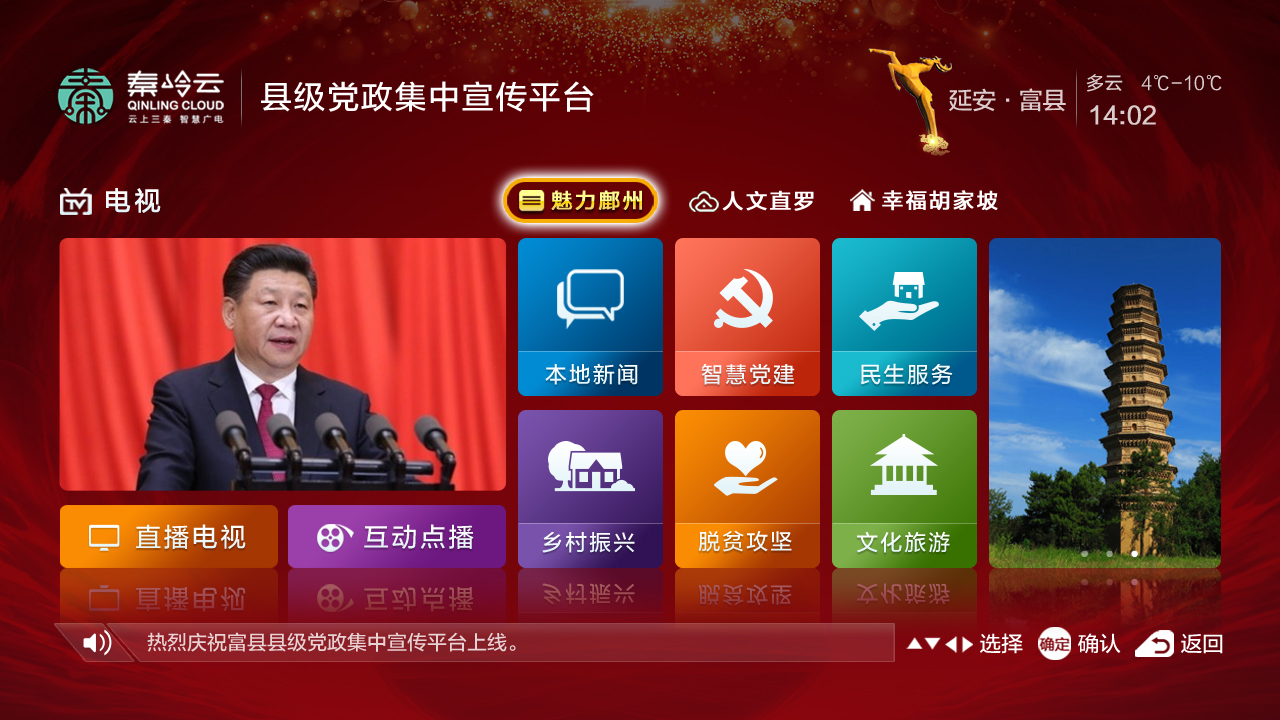
Task: Open the featured leader speech video
Action: (282, 364)
